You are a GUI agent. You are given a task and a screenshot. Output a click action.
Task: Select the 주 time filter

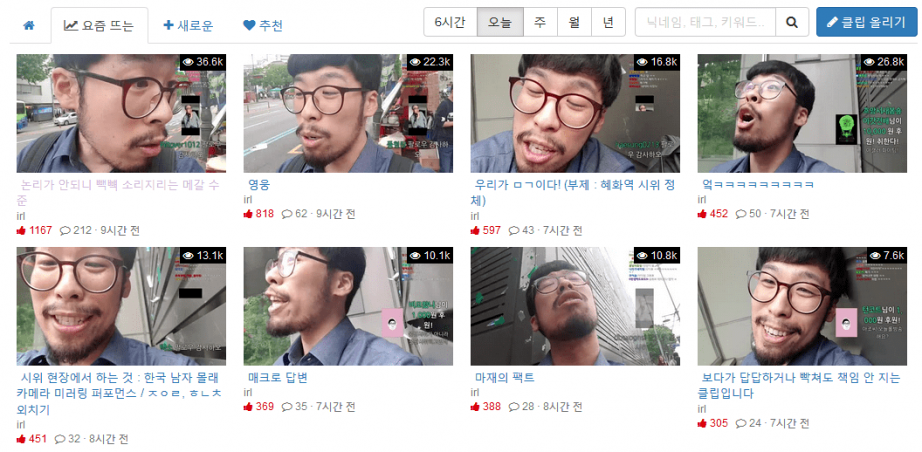coord(539,22)
